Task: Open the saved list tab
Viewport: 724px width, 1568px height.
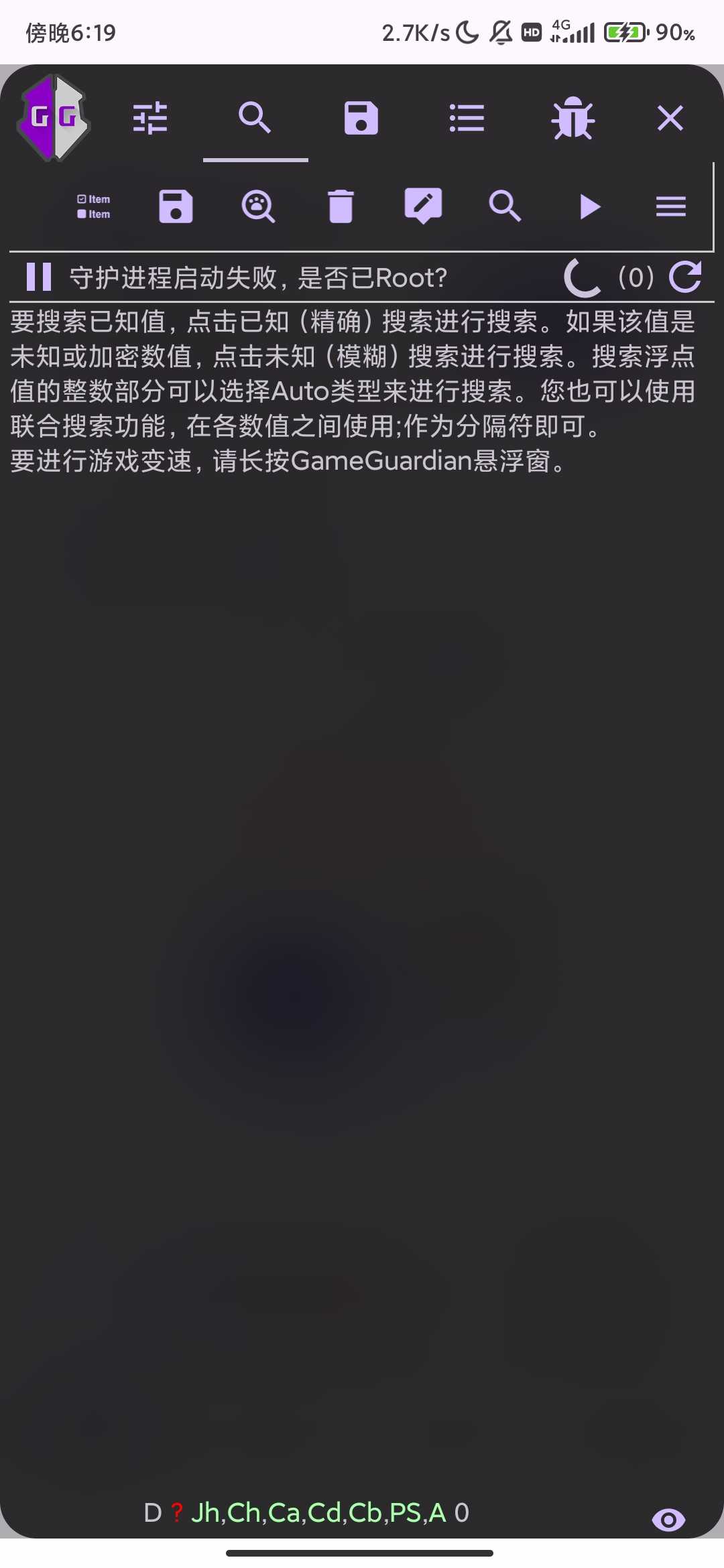Action: click(361, 119)
